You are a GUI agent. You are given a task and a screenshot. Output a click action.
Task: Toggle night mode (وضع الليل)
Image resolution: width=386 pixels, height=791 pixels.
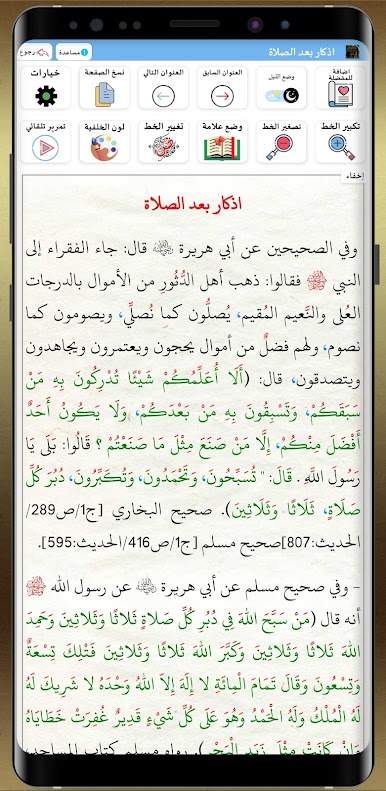282,87
